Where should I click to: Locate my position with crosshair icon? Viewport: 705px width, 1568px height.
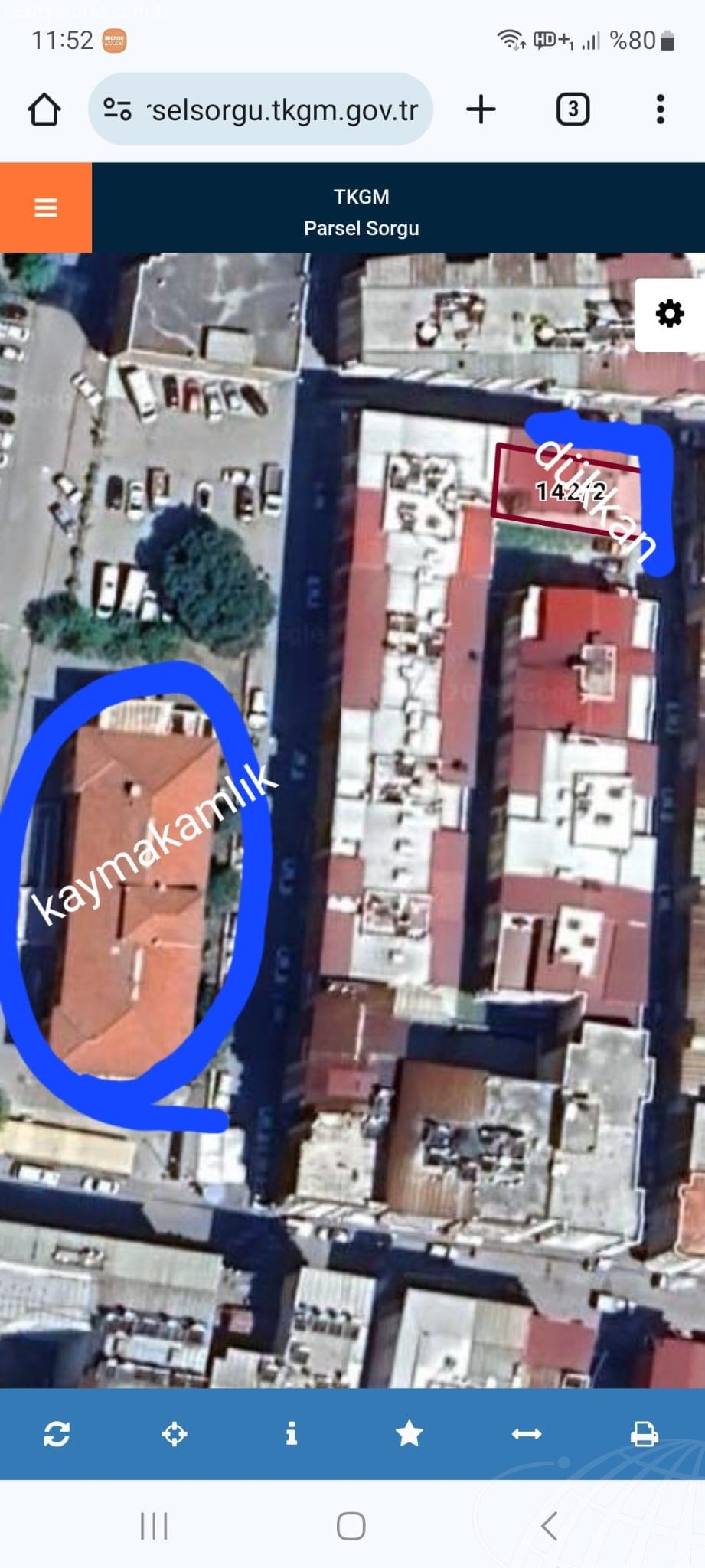pyautogui.click(x=175, y=1433)
